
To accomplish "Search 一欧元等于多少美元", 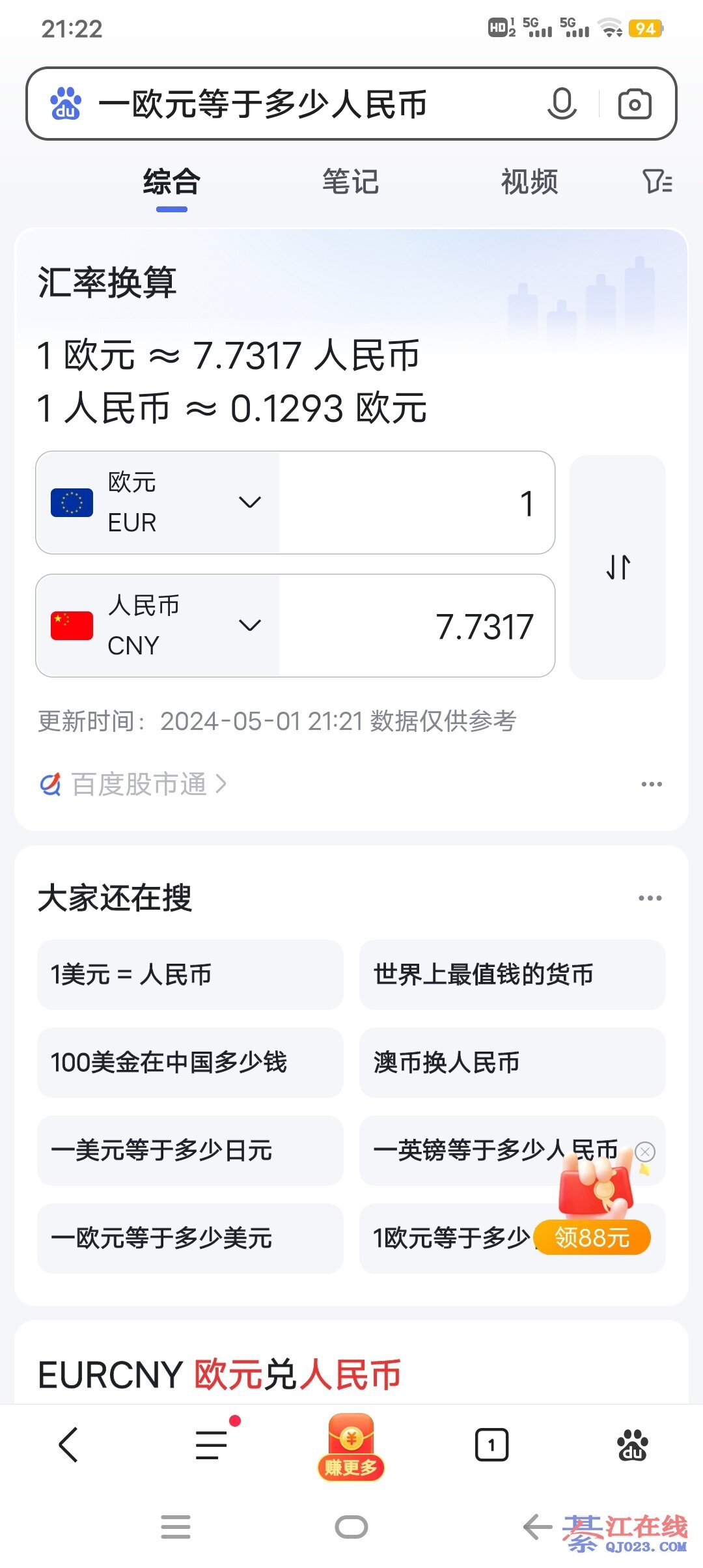I will pyautogui.click(x=190, y=1239).
